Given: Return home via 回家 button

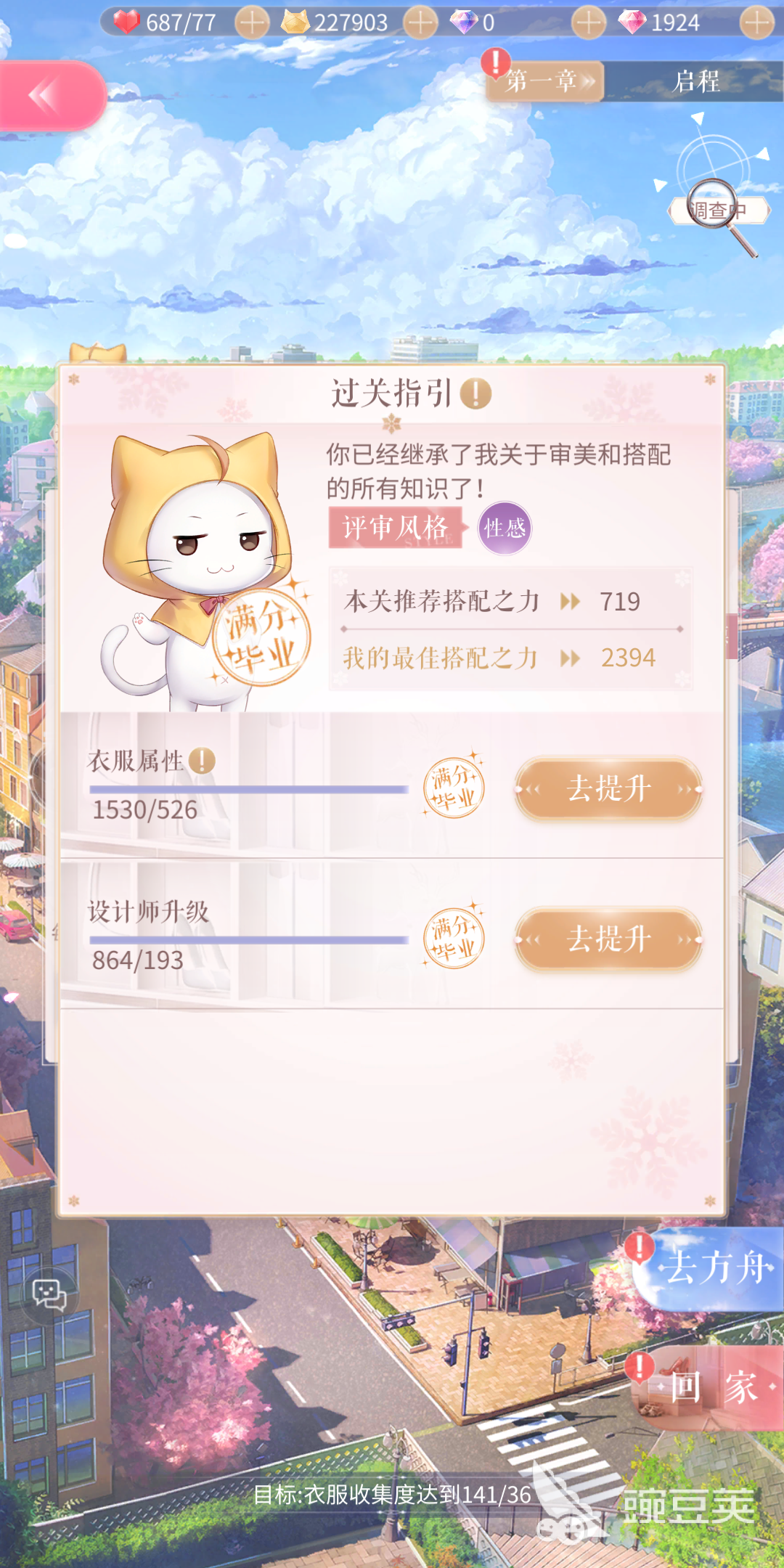Looking at the screenshot, I should (711, 1388).
